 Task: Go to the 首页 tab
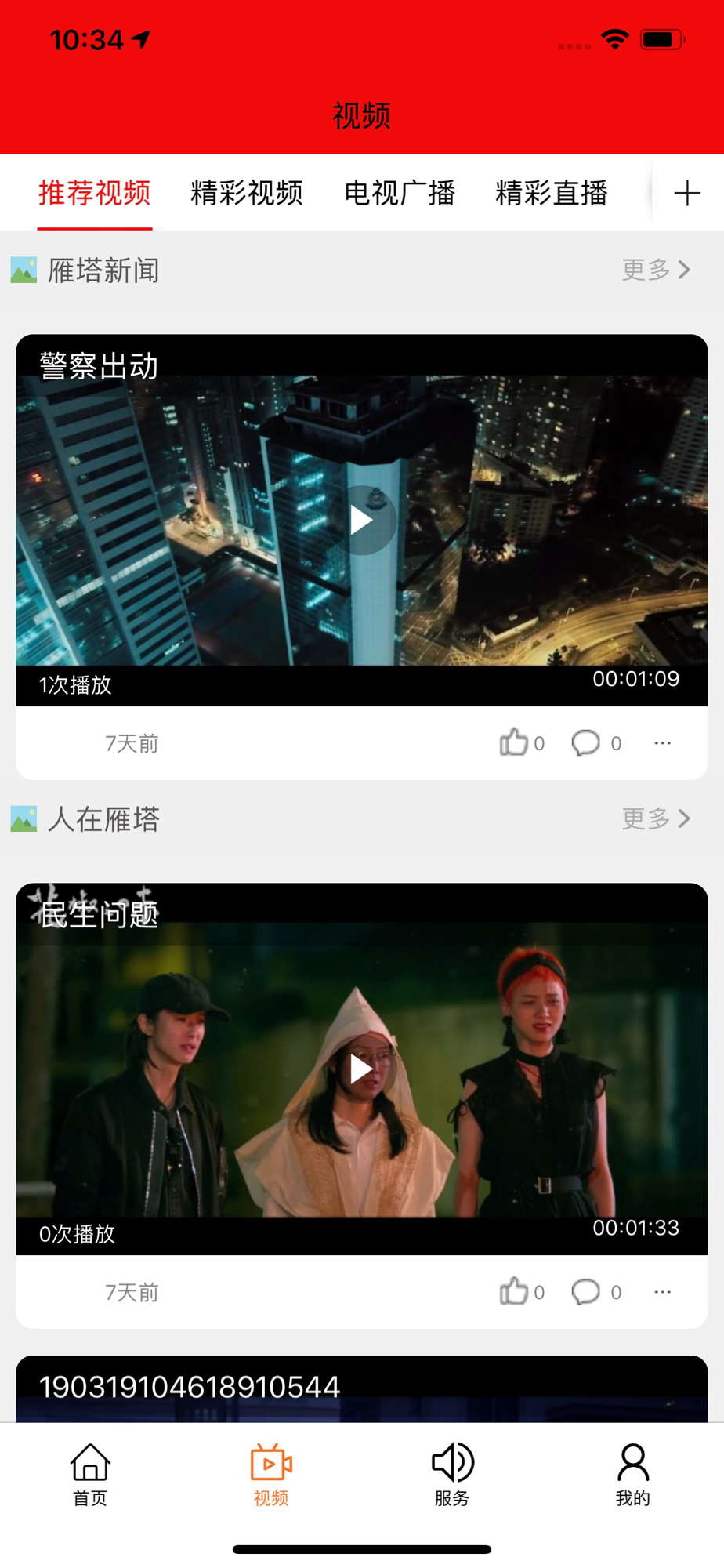click(90, 1474)
